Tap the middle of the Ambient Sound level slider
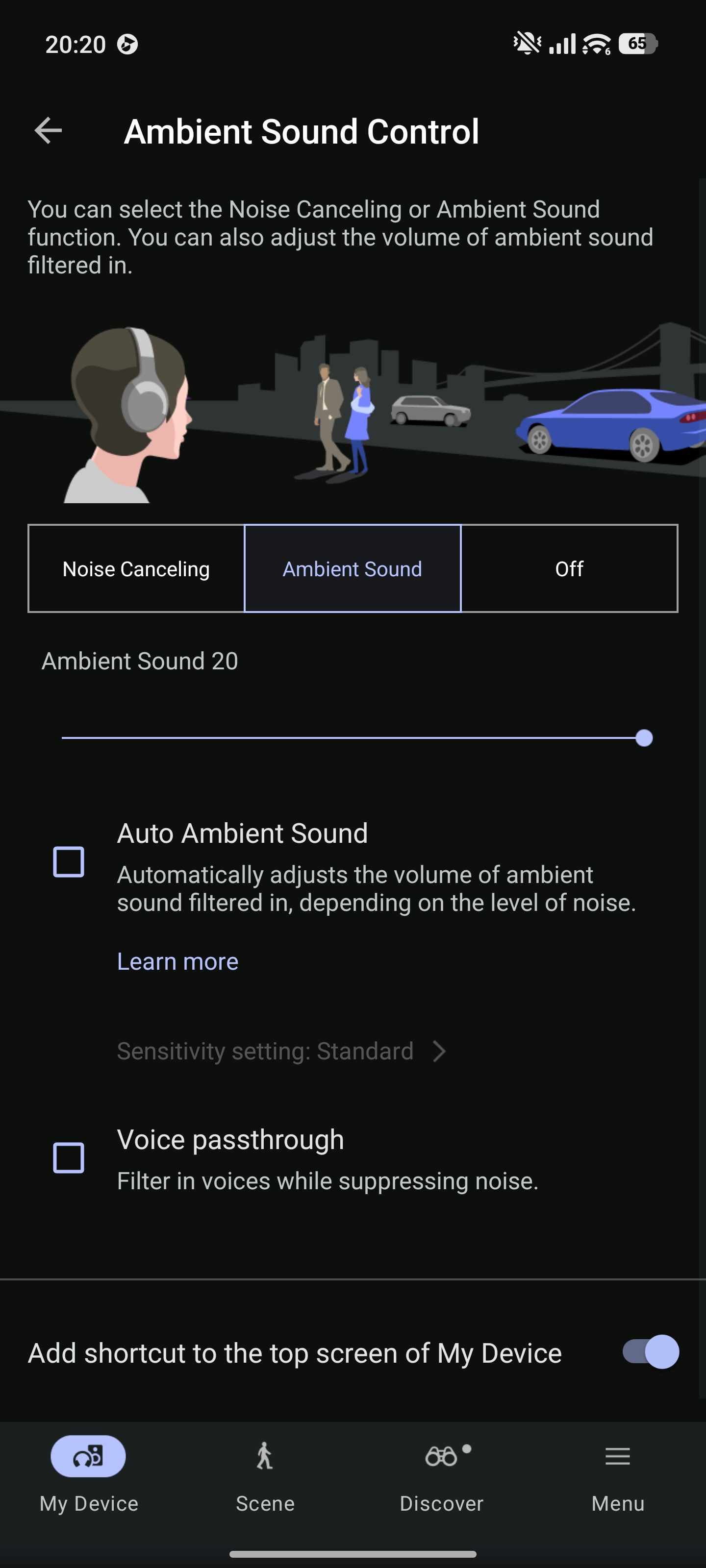This screenshot has height=1568, width=706. click(353, 738)
